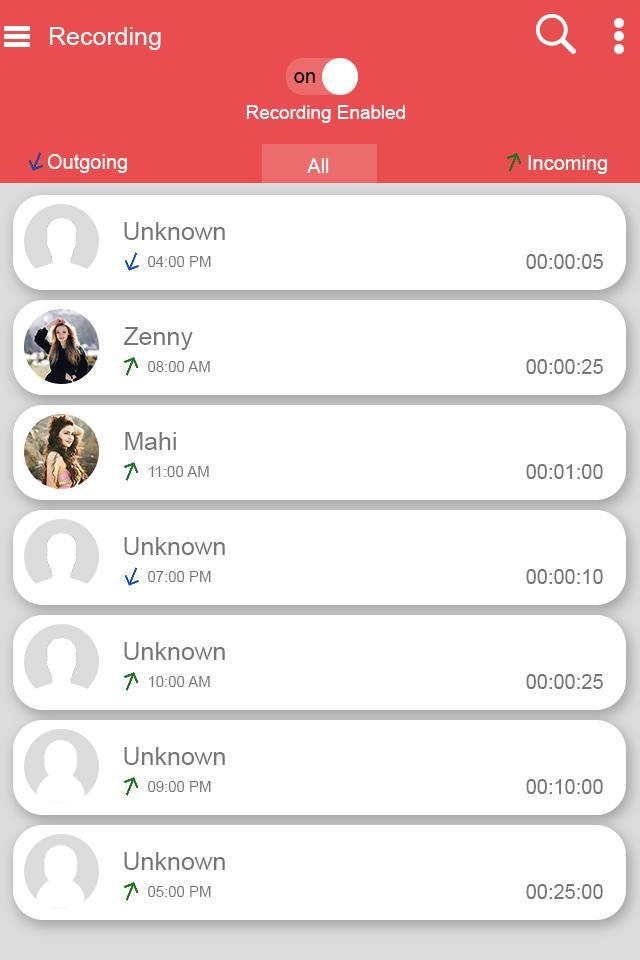Show the Incoming calls tab
The width and height of the screenshot is (640, 960).
click(x=557, y=163)
